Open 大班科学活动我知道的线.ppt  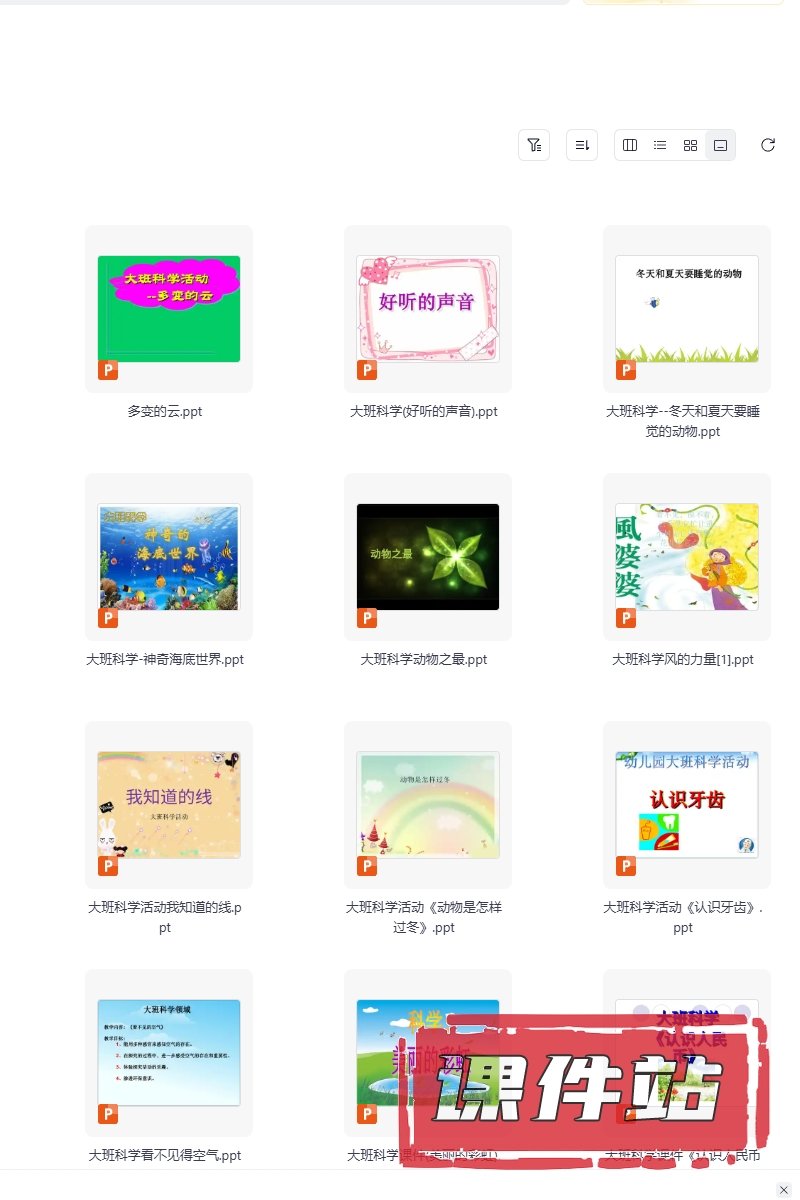tap(168, 805)
